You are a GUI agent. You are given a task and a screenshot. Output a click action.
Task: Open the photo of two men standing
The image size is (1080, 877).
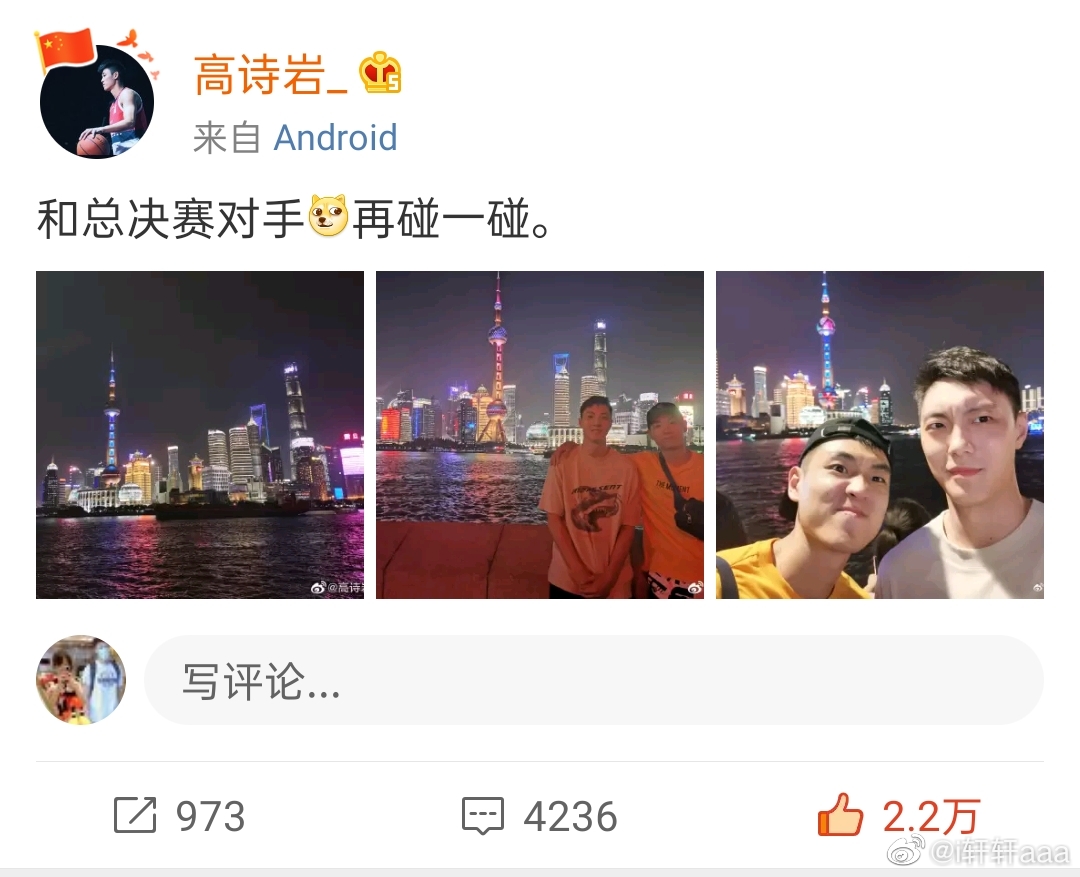pos(540,435)
